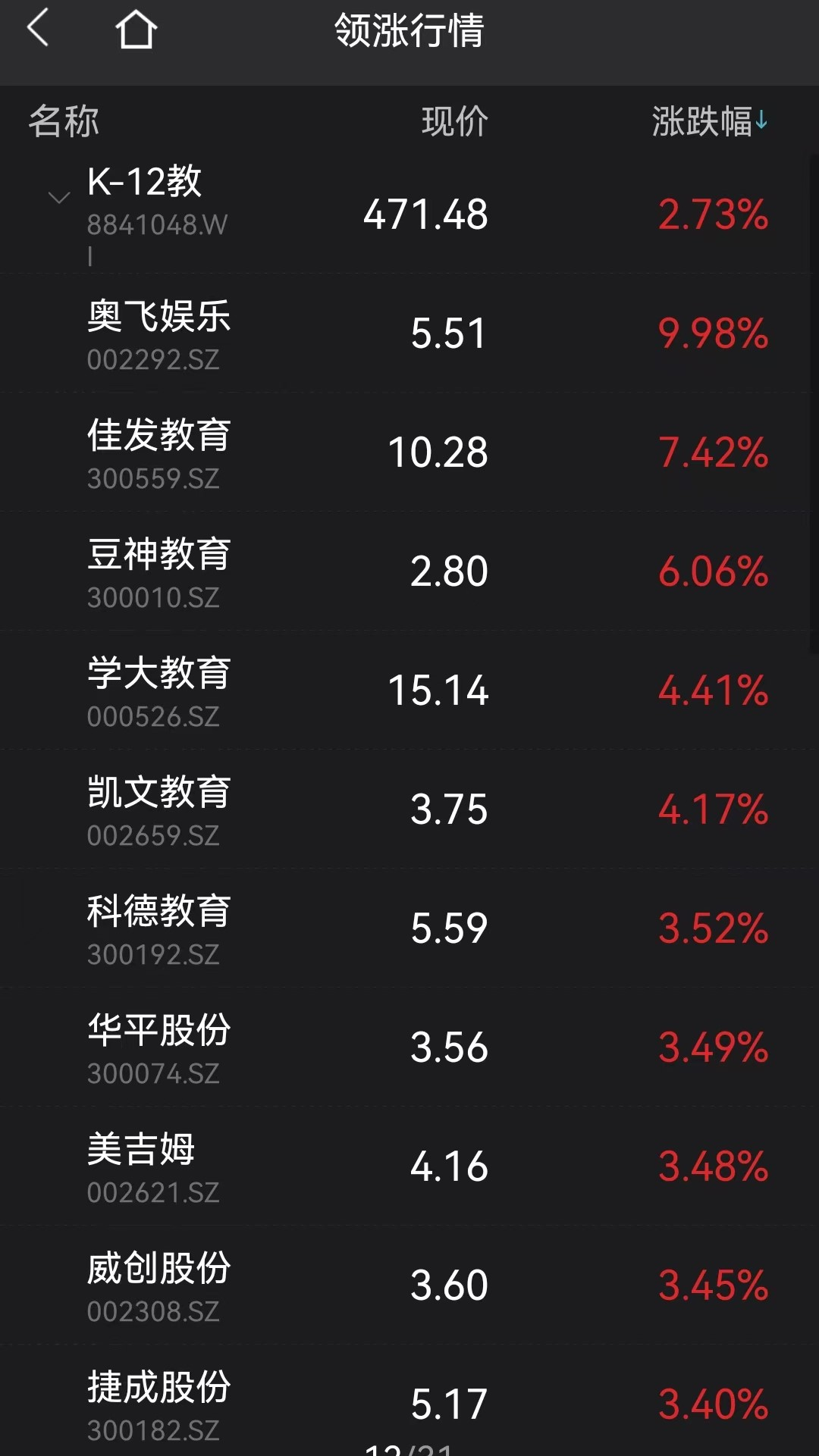
Task: Open 捷成股份 stock quote
Action: (x=409, y=1401)
